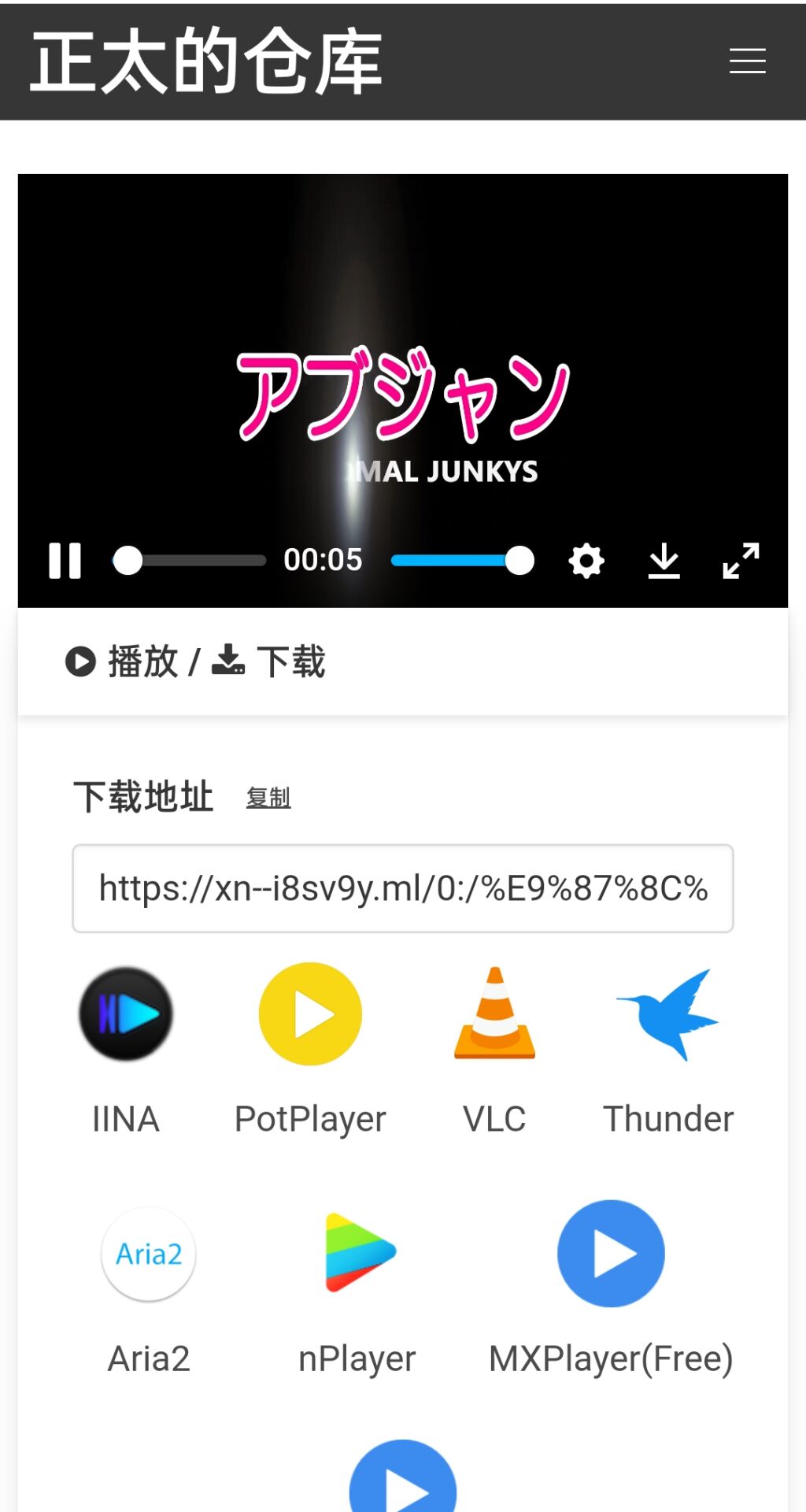Image resolution: width=806 pixels, height=1512 pixels.
Task: Enter fullscreen mode
Action: point(741,561)
